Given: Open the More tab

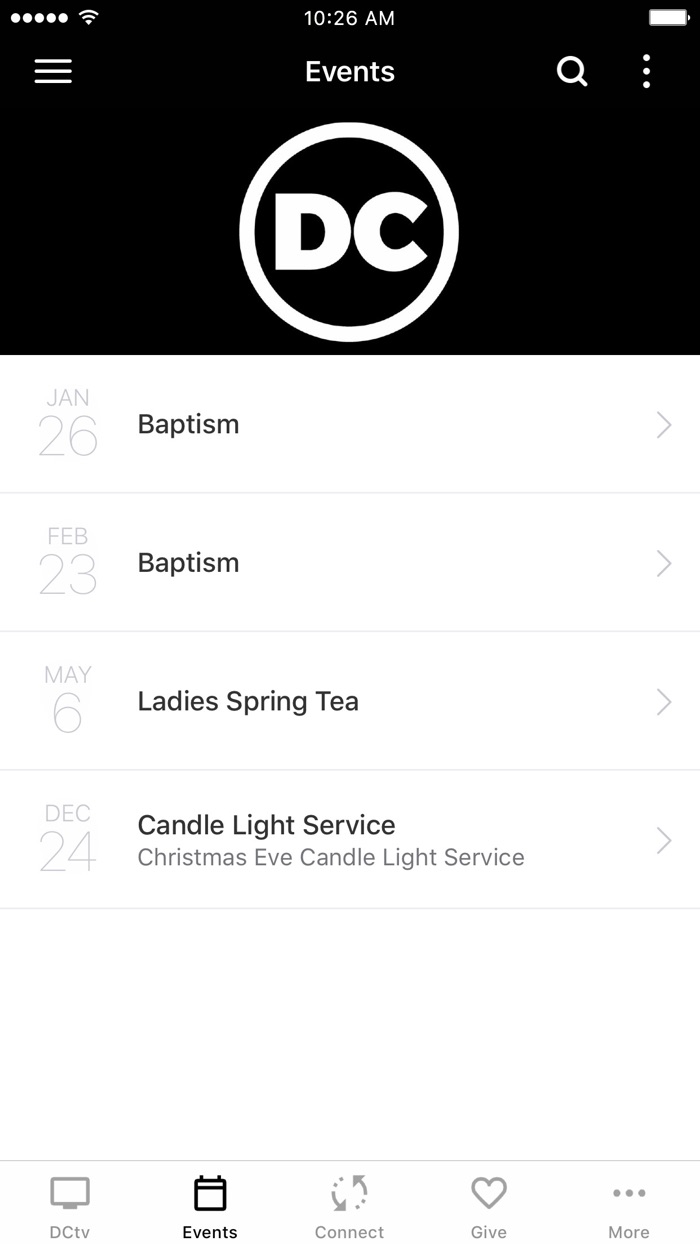Looking at the screenshot, I should pyautogui.click(x=629, y=1205).
